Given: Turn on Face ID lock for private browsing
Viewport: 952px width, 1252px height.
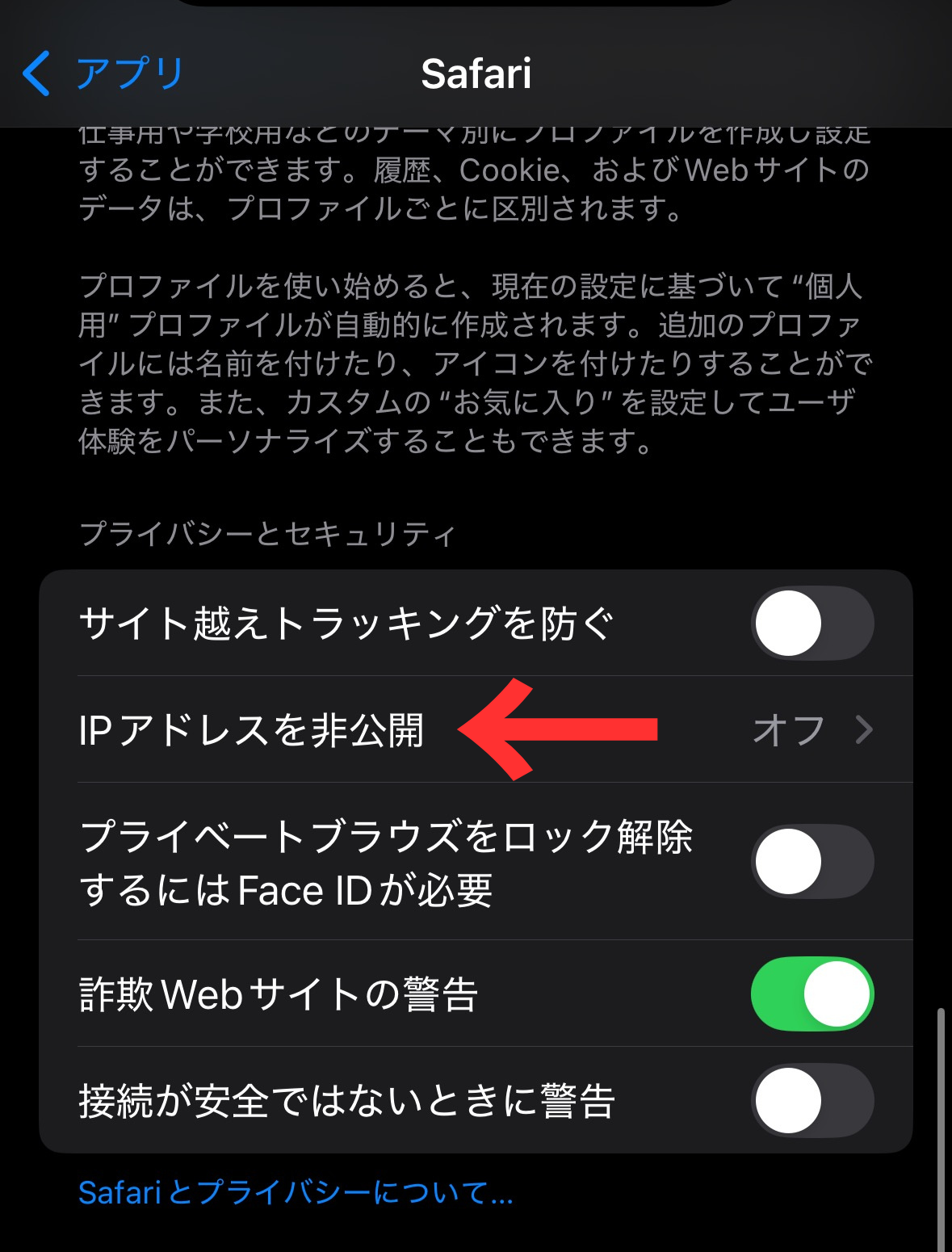Looking at the screenshot, I should pos(812,861).
